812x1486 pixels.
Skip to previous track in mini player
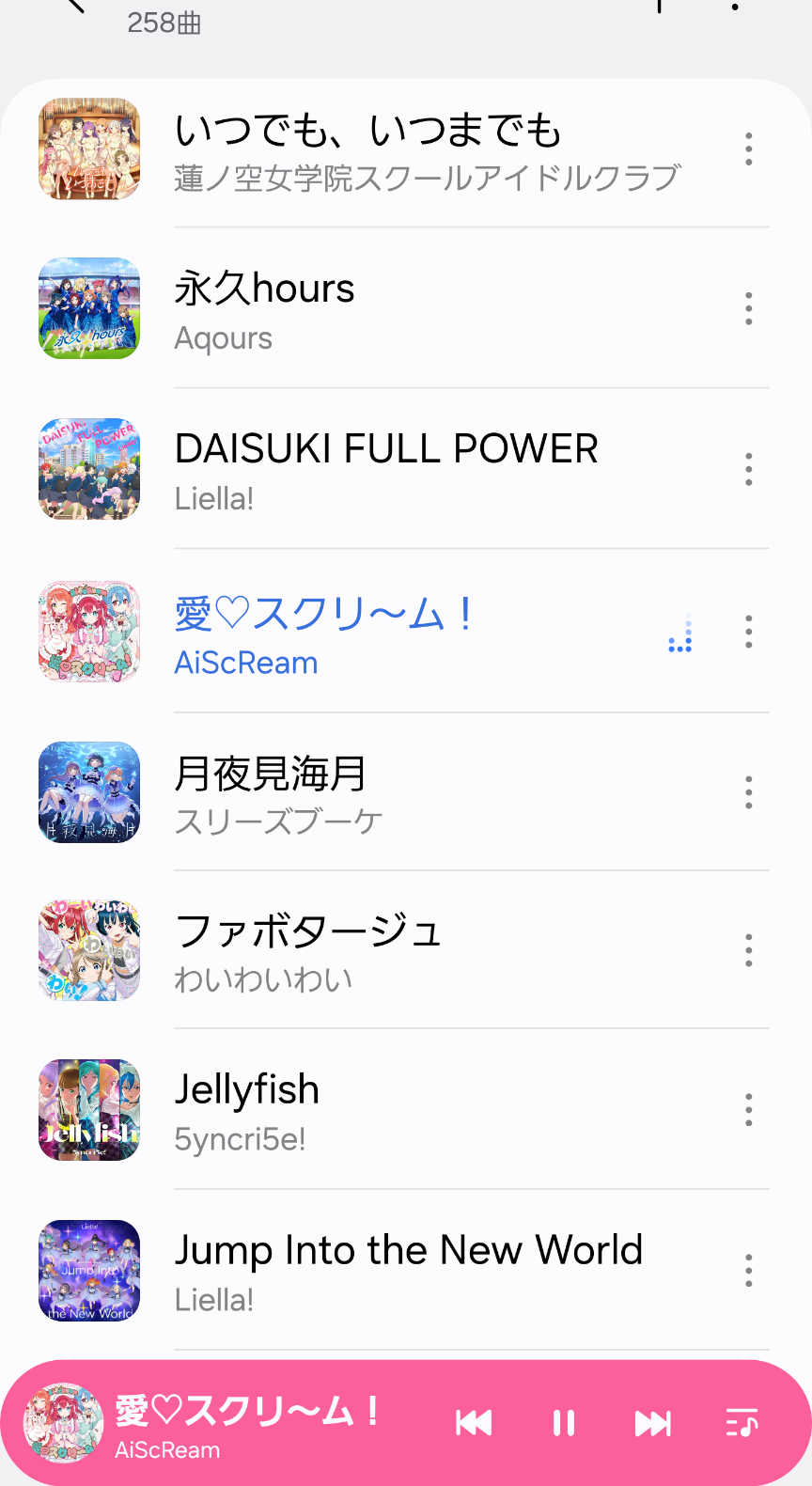(x=474, y=1423)
